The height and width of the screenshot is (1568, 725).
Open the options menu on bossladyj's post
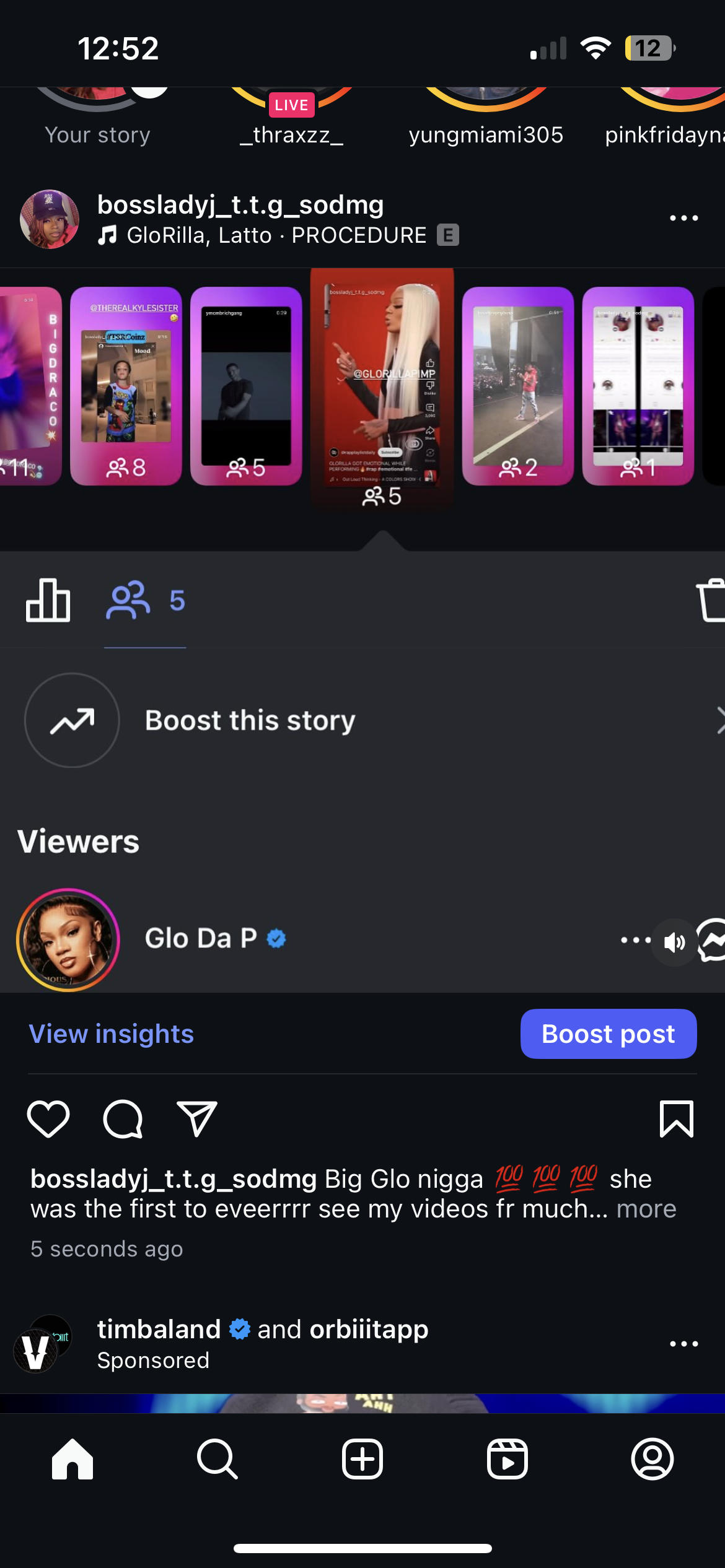point(683,218)
